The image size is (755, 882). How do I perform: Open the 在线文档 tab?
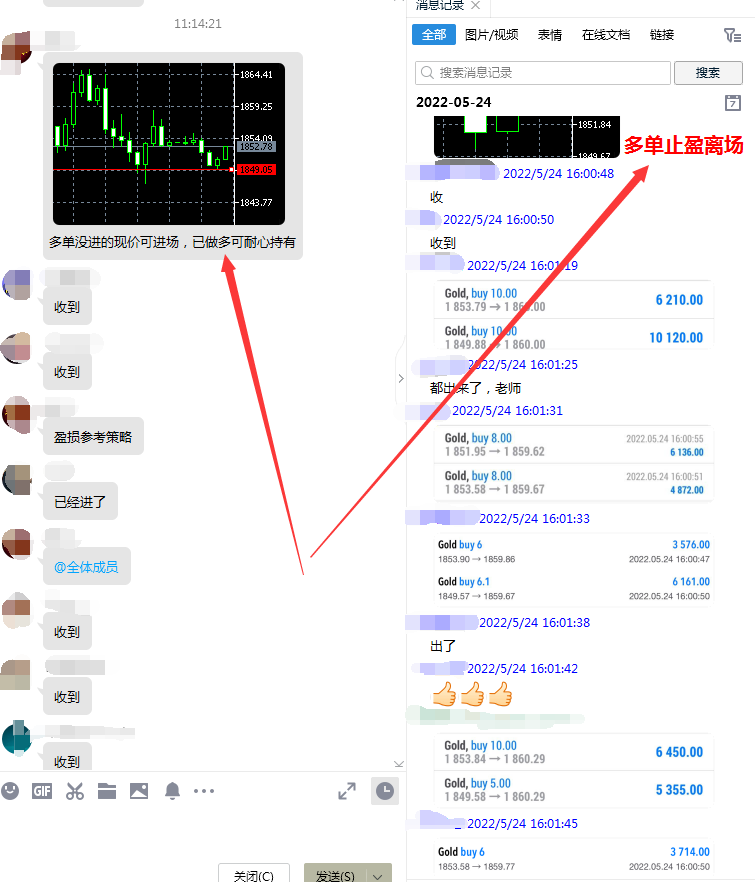click(606, 35)
